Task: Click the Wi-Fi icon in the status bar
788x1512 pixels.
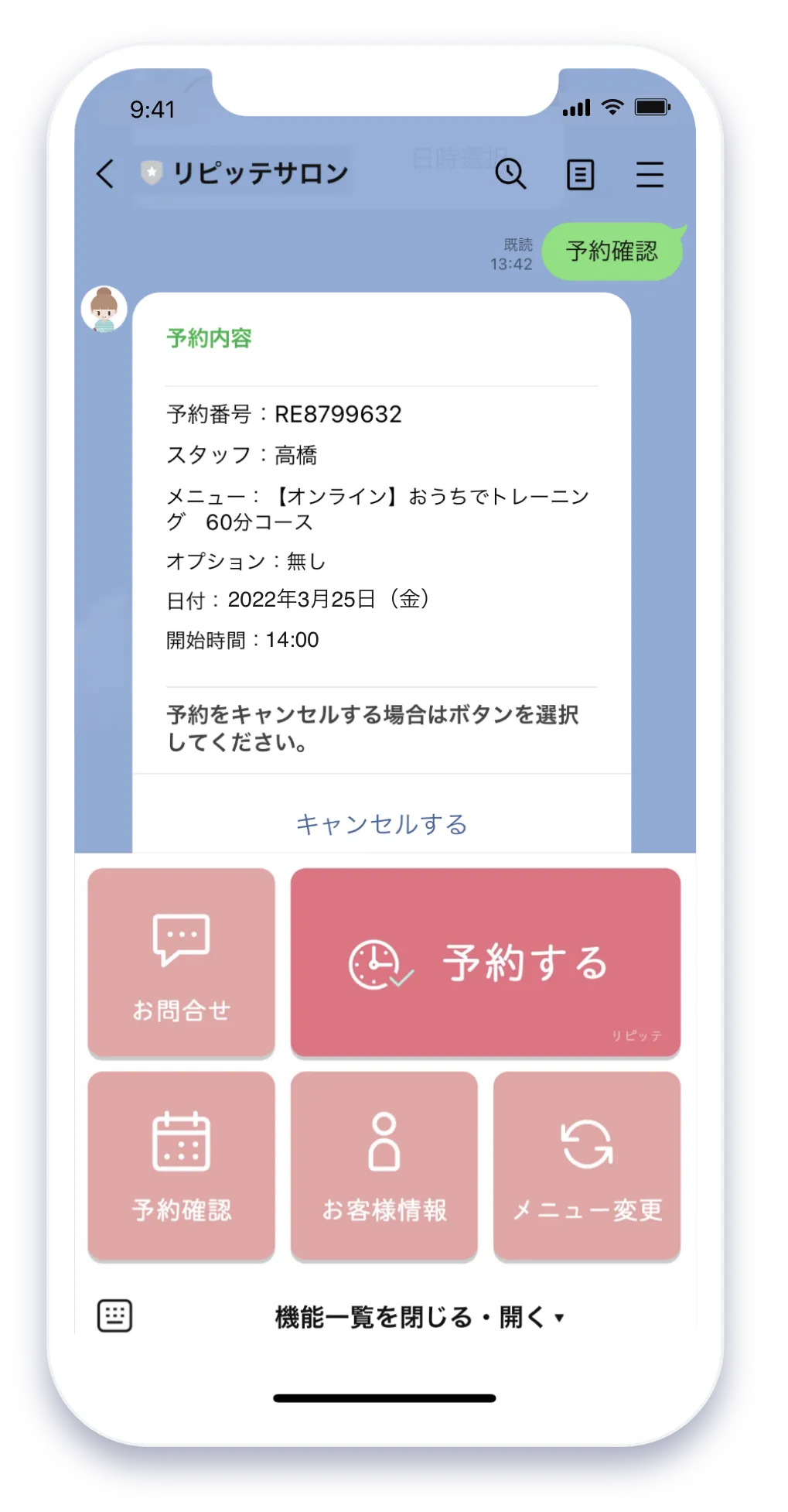Action: coord(613,107)
